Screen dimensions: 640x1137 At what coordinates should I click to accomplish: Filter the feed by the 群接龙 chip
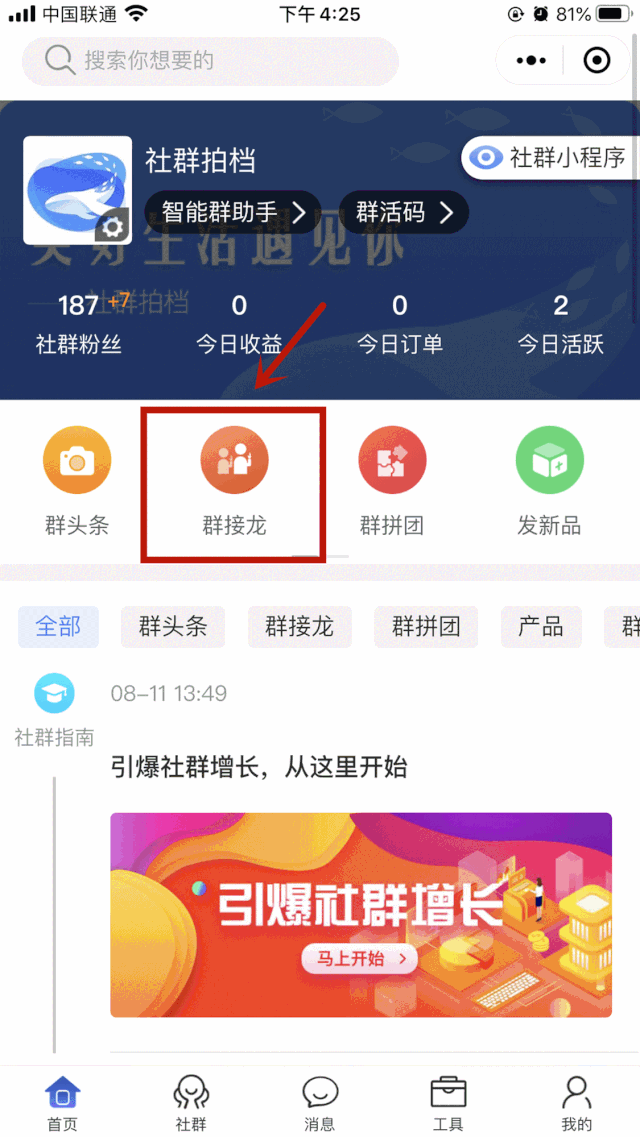299,627
